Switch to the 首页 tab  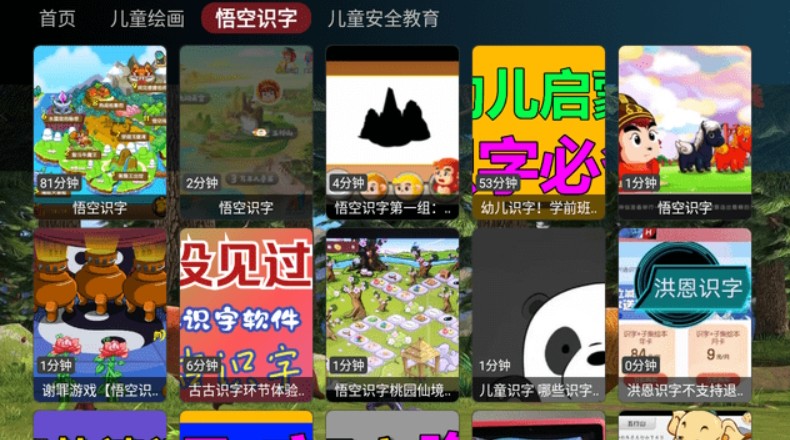pos(58,18)
